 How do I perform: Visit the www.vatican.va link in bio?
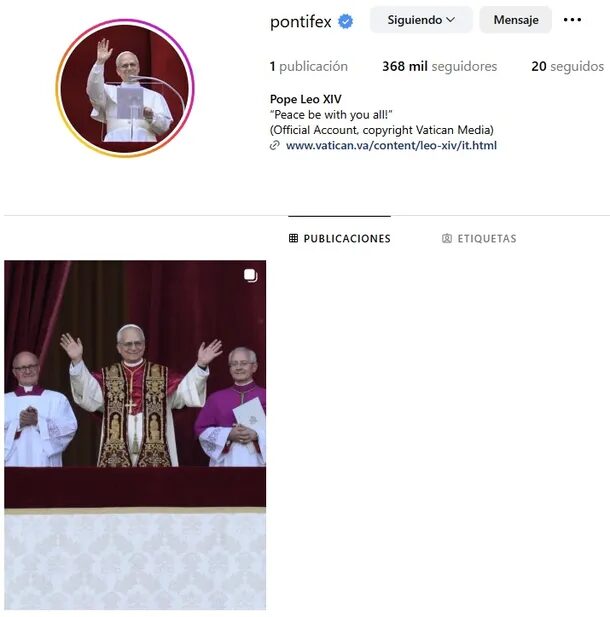[x=391, y=145]
